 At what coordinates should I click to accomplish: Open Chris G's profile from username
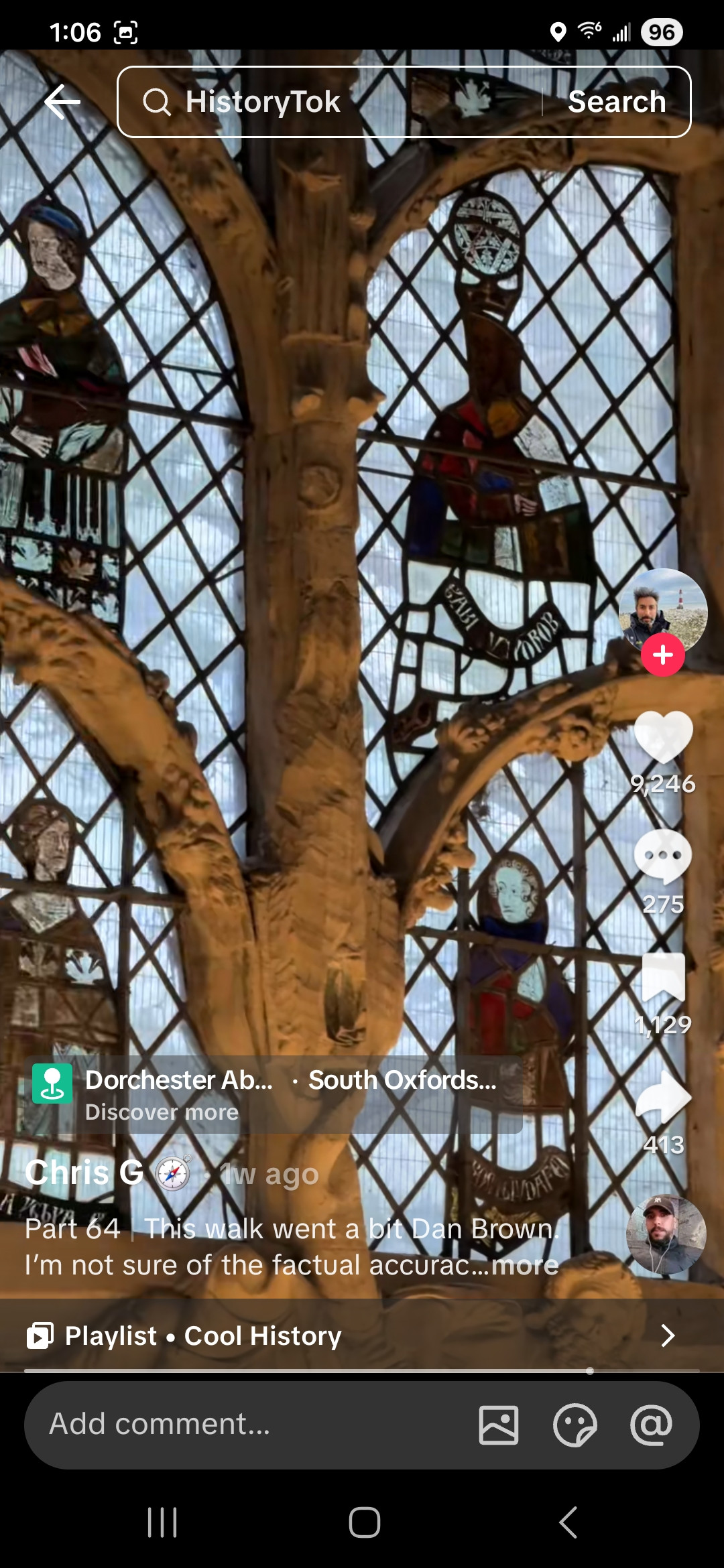tap(84, 1173)
